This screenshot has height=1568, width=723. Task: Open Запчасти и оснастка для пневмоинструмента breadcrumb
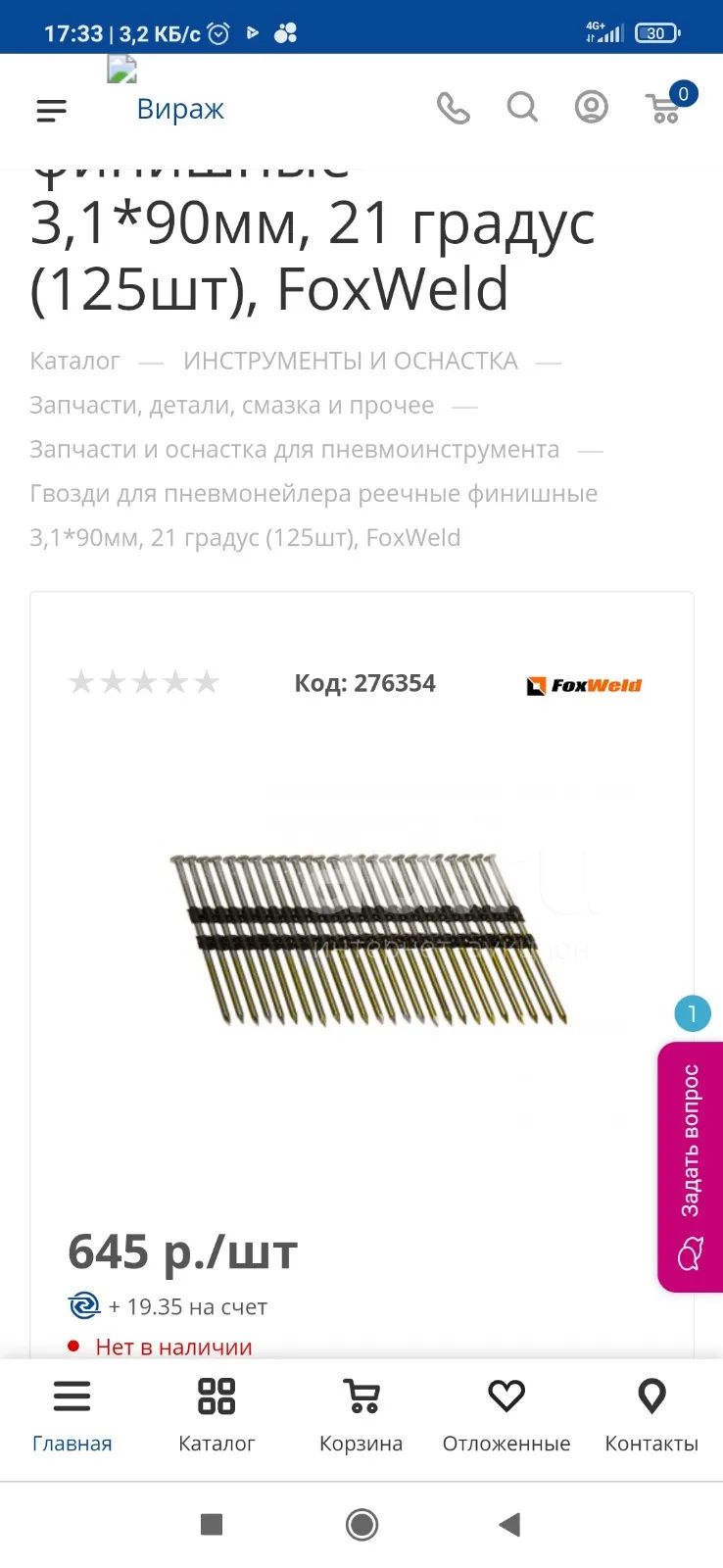[x=294, y=449]
